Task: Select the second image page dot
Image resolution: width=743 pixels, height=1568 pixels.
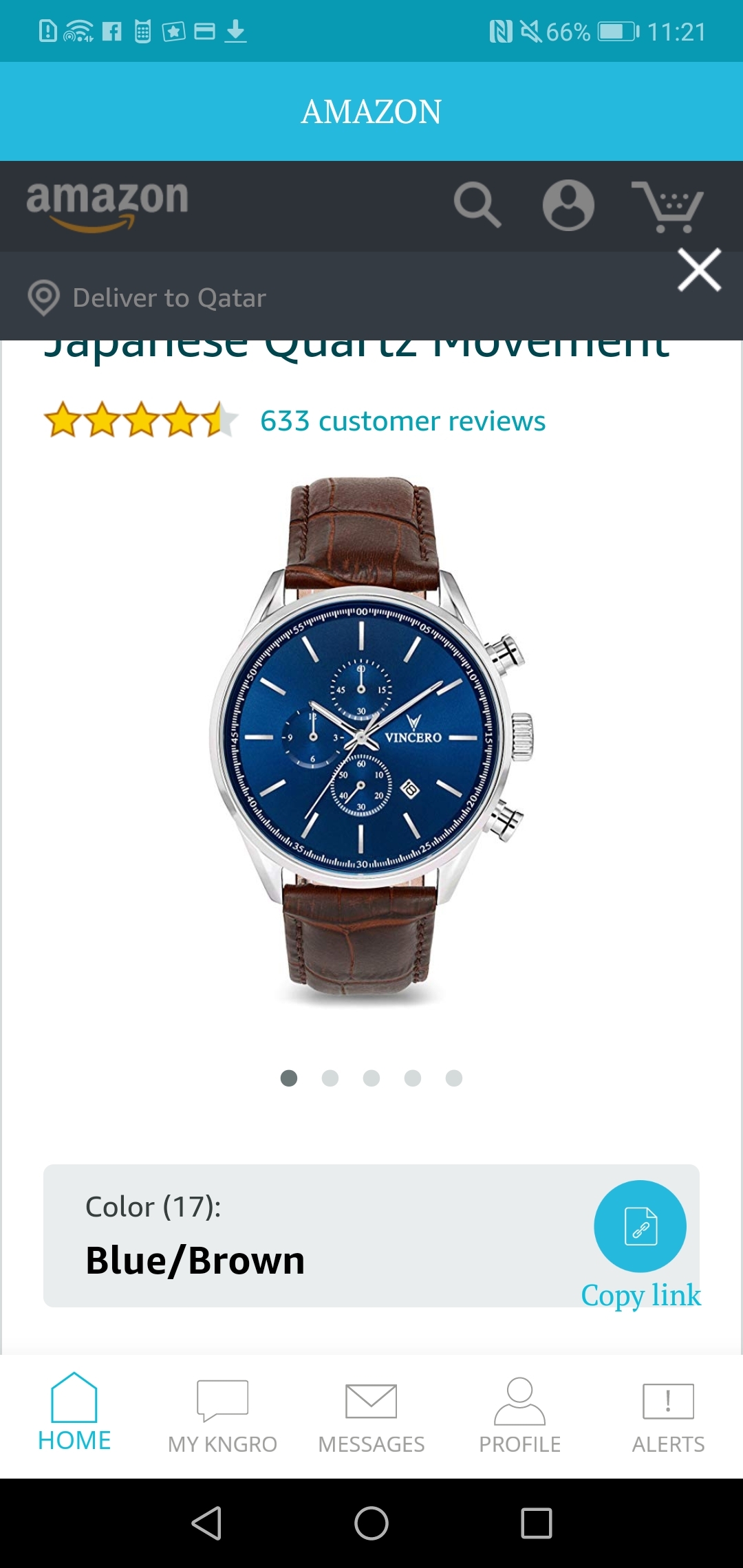Action: click(x=330, y=1078)
